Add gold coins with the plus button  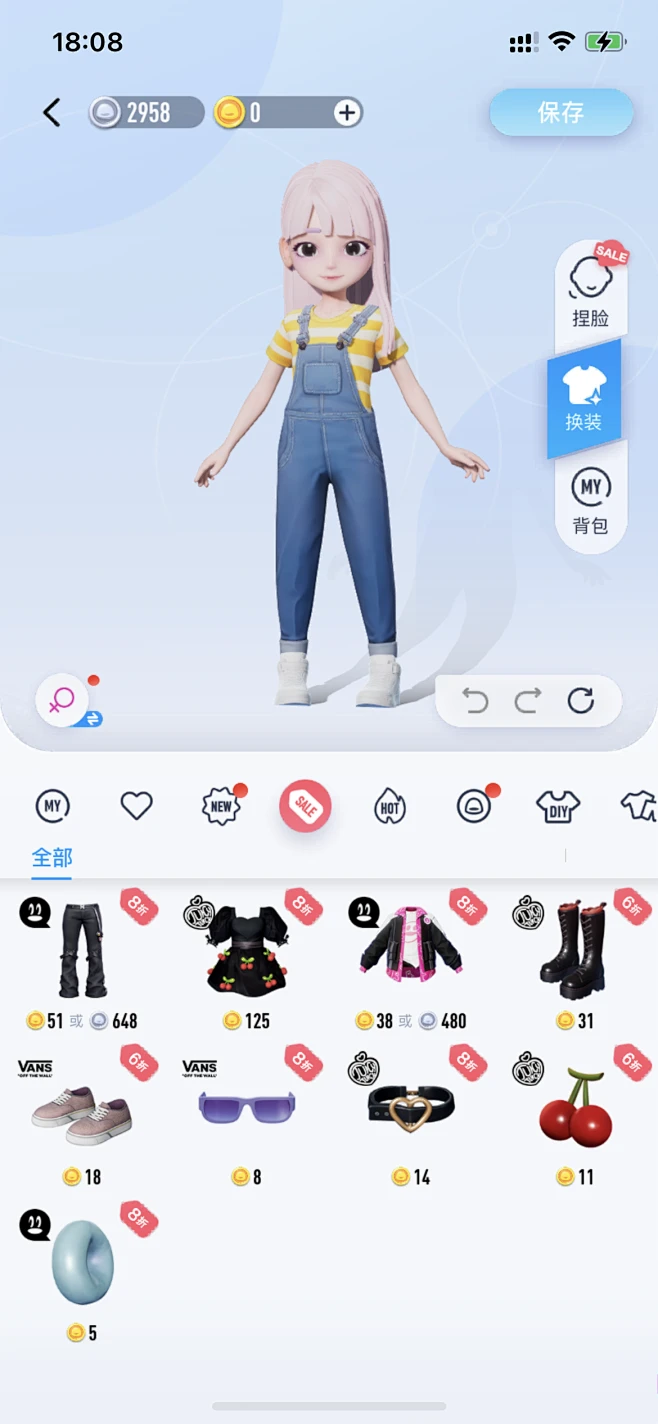coord(346,113)
